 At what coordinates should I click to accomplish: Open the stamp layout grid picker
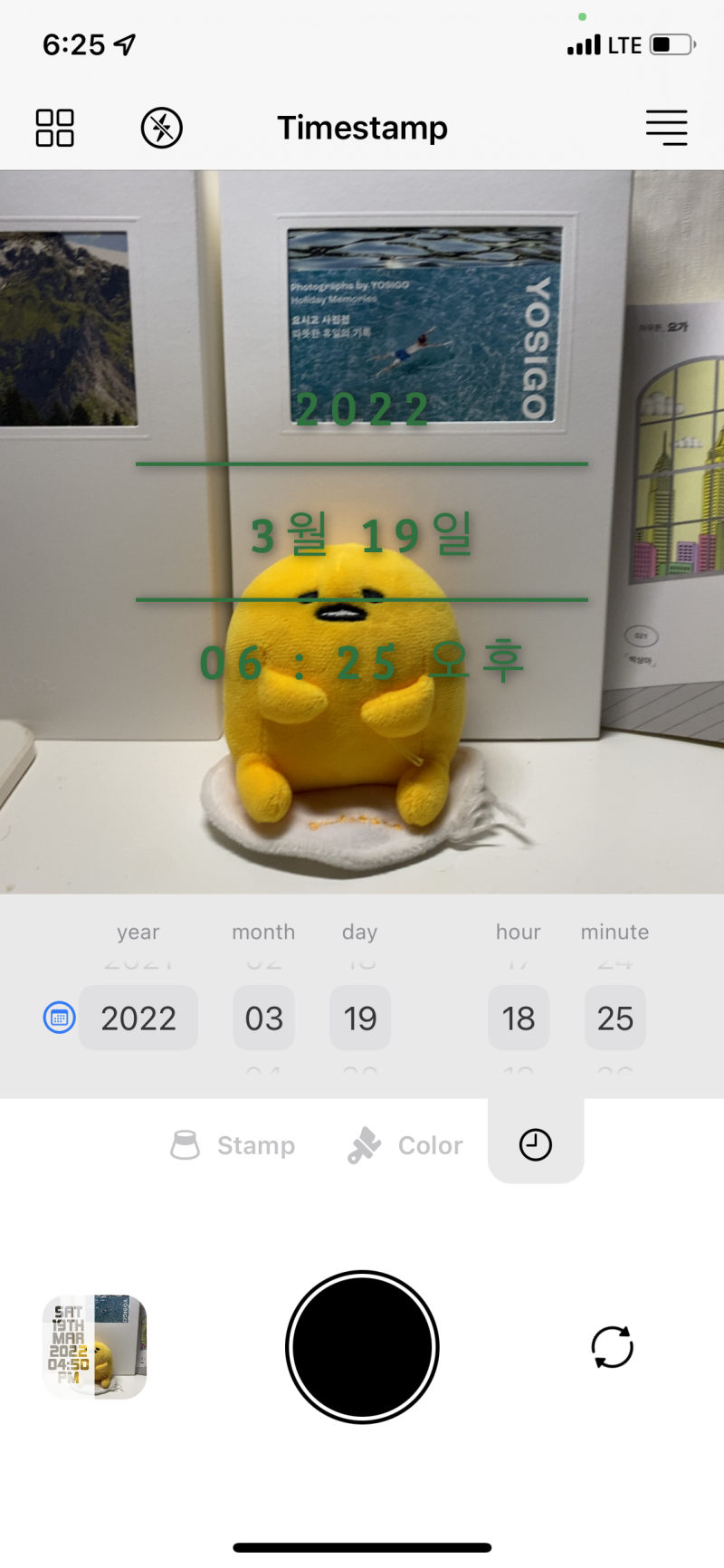(x=54, y=128)
